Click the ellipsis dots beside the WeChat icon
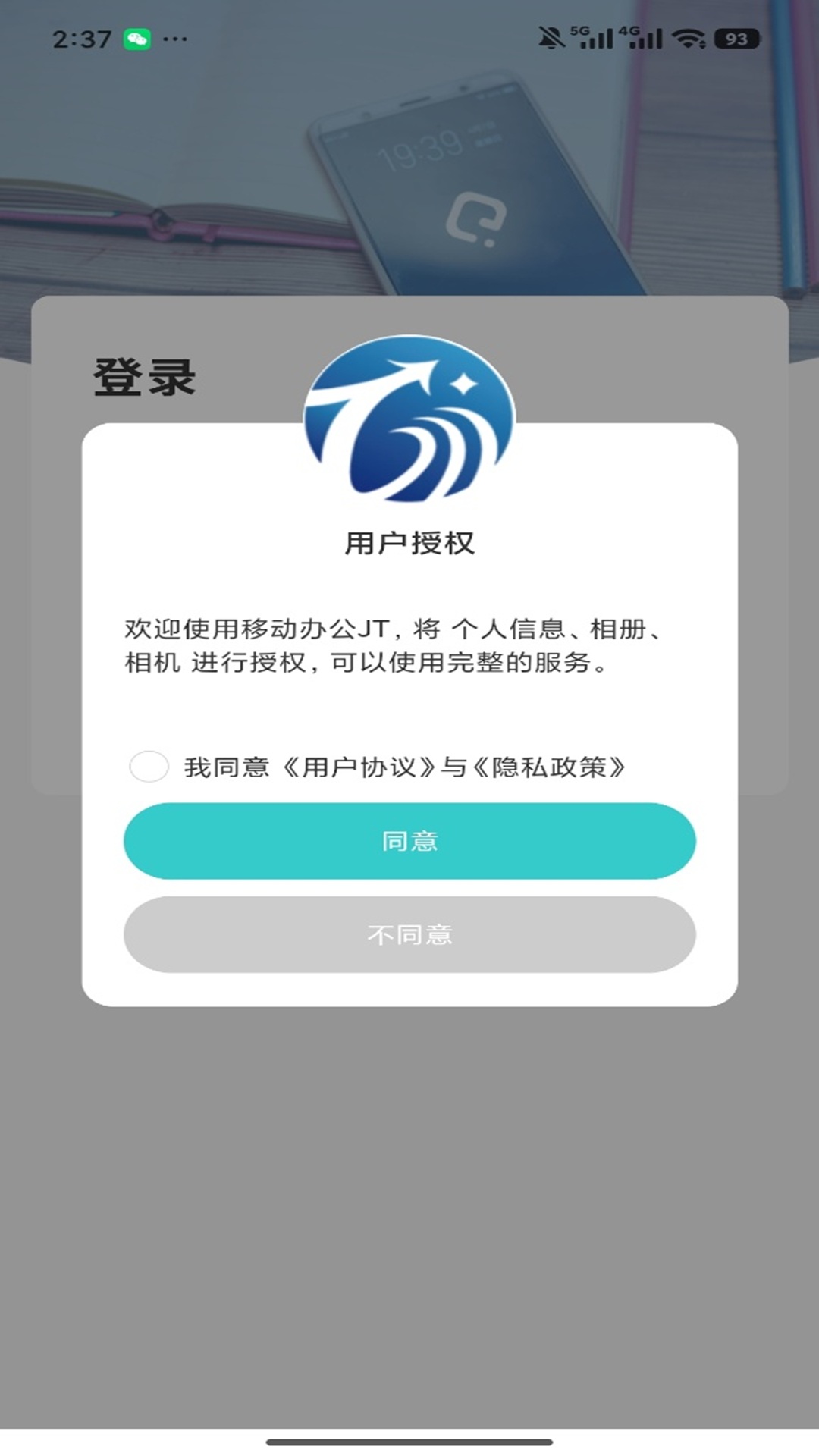 tap(176, 39)
